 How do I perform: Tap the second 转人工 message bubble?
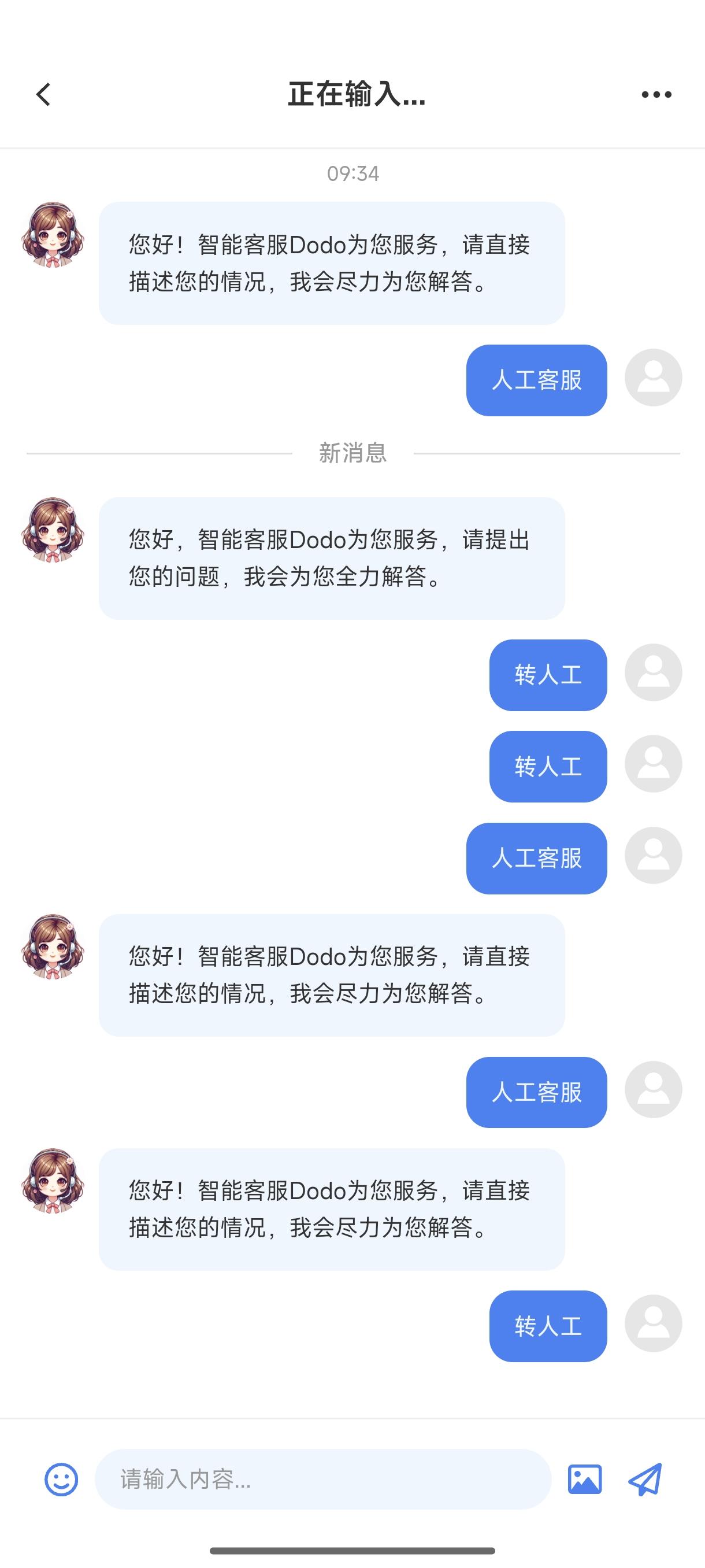546,766
